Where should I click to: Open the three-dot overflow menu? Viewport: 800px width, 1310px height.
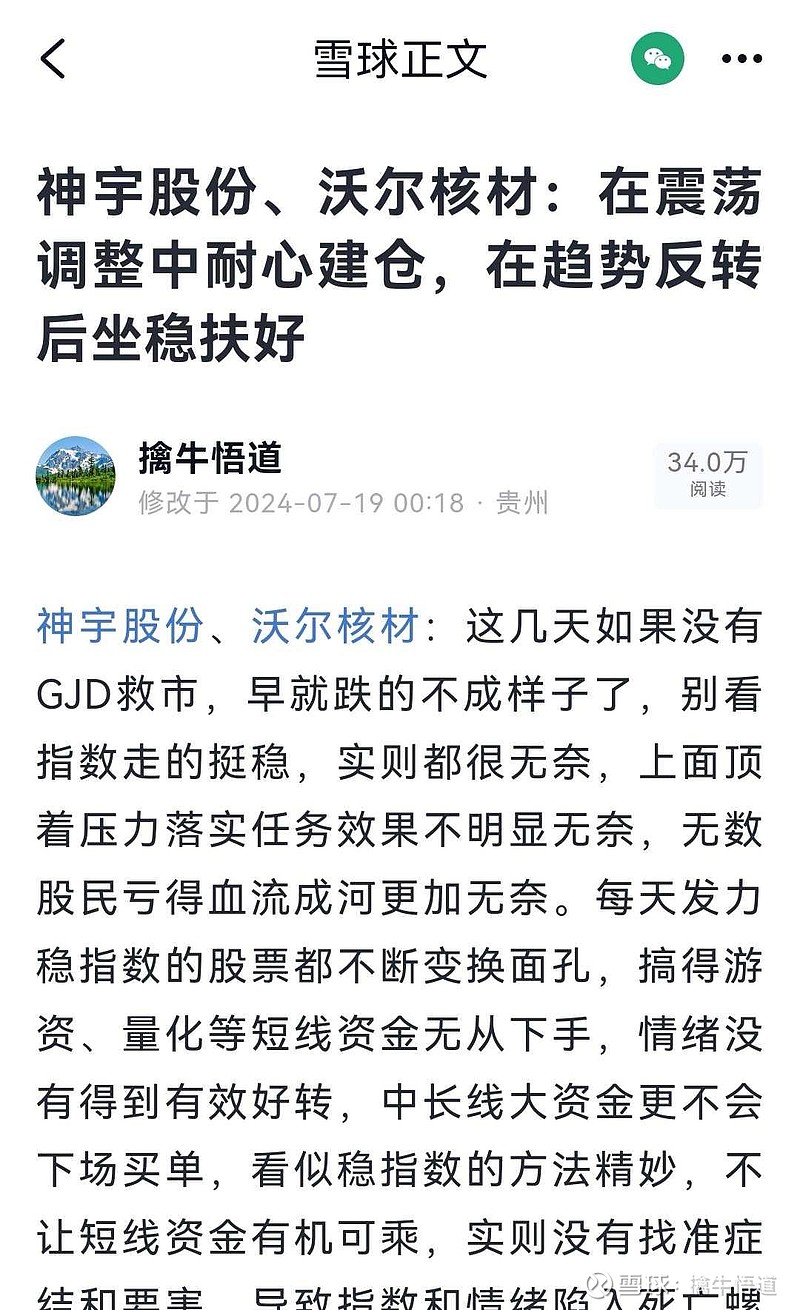click(x=741, y=59)
